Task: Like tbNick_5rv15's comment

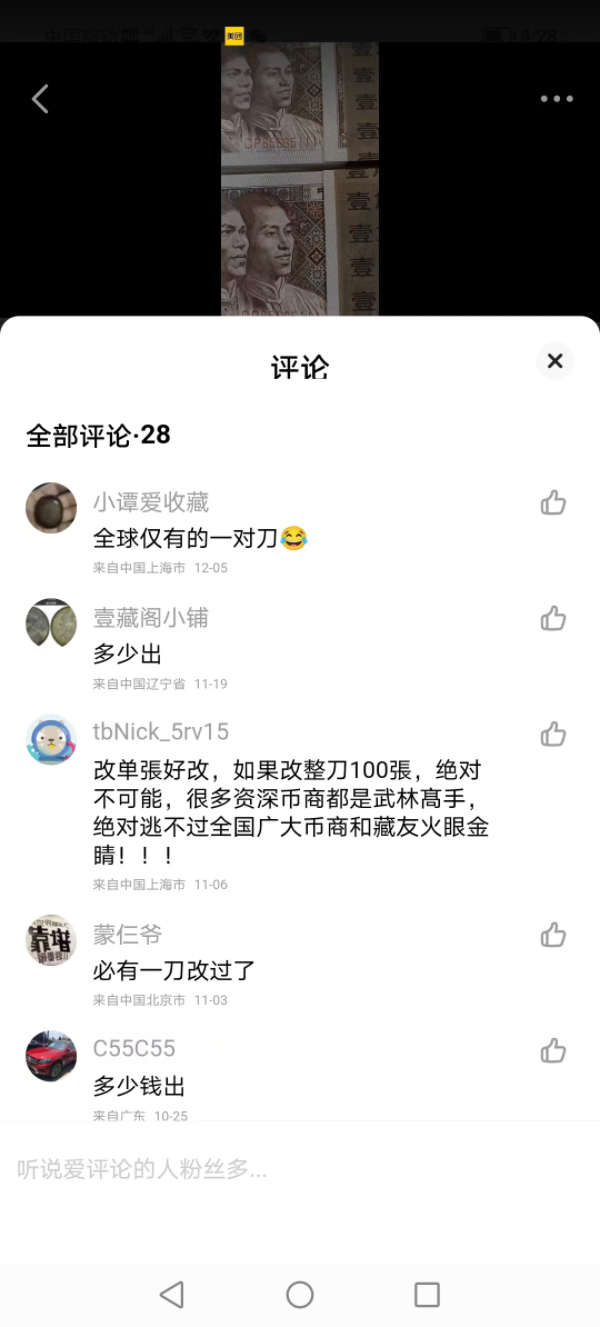Action: tap(553, 735)
